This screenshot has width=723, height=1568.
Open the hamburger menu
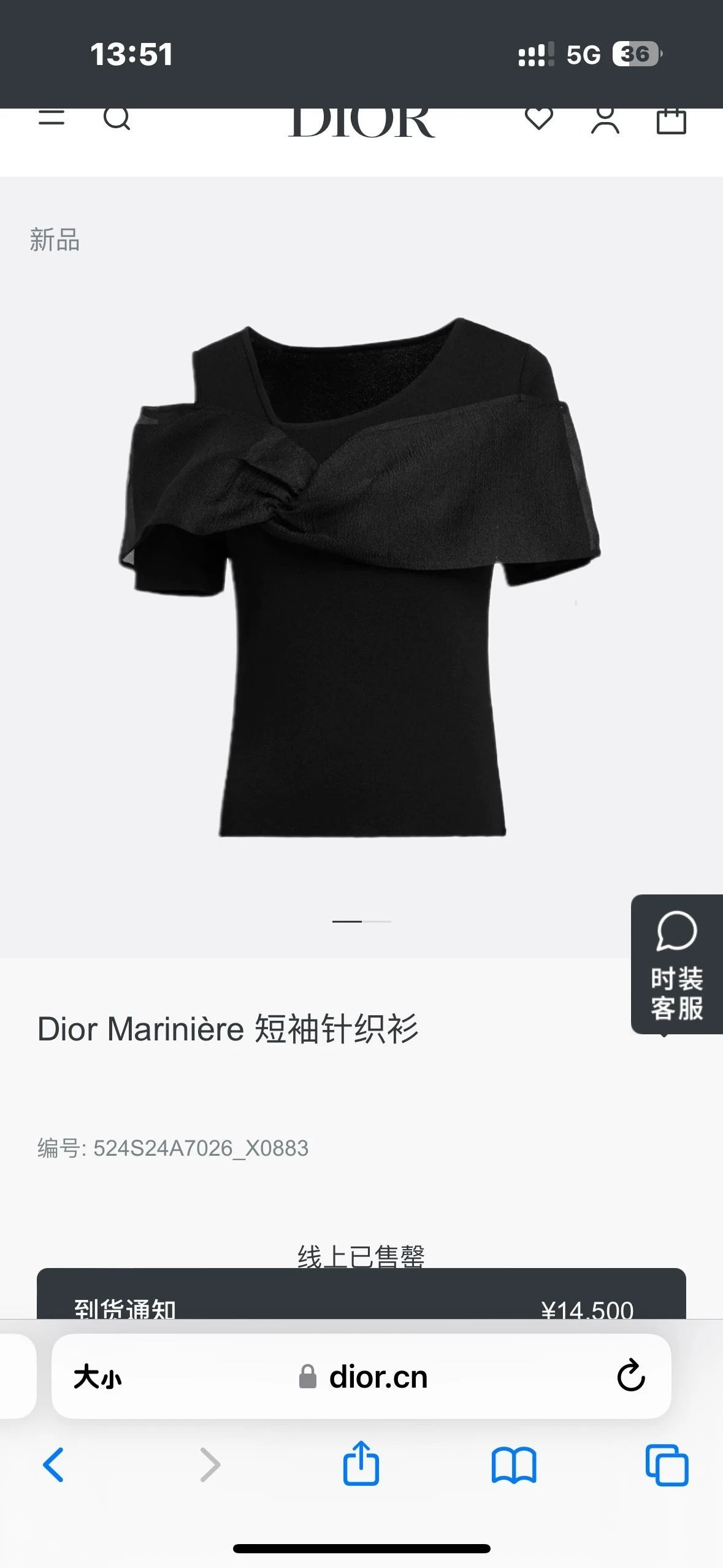pyautogui.click(x=52, y=118)
